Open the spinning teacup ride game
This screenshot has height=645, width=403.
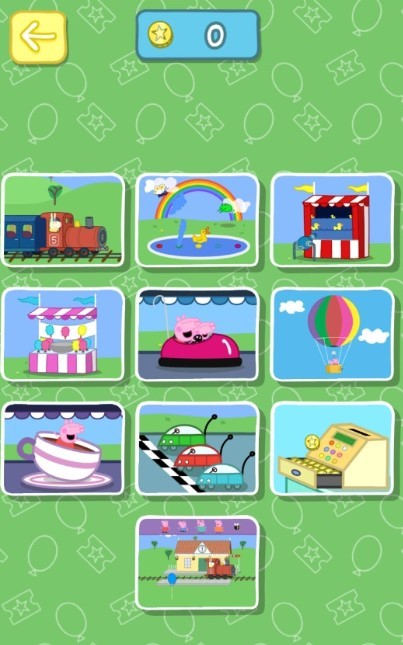pyautogui.click(x=63, y=448)
